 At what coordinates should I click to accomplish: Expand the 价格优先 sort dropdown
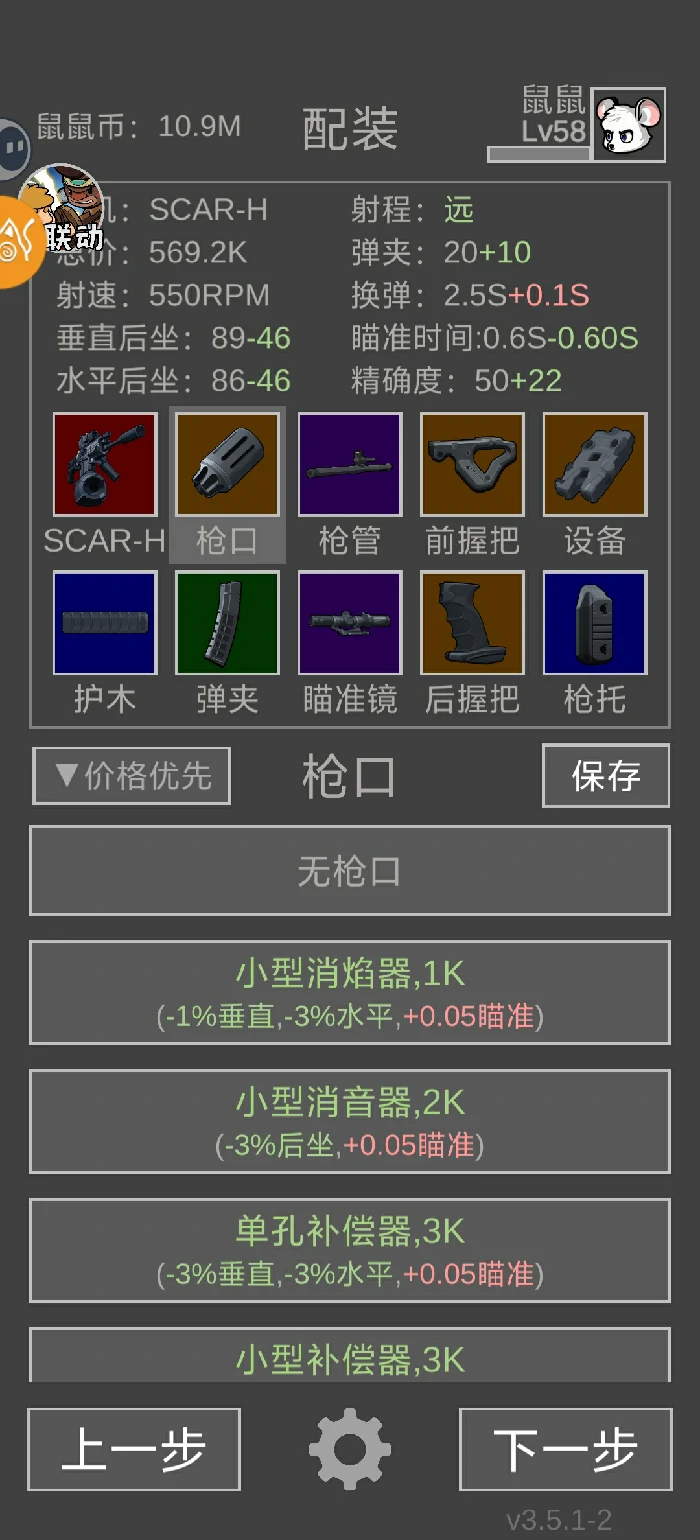(132, 776)
